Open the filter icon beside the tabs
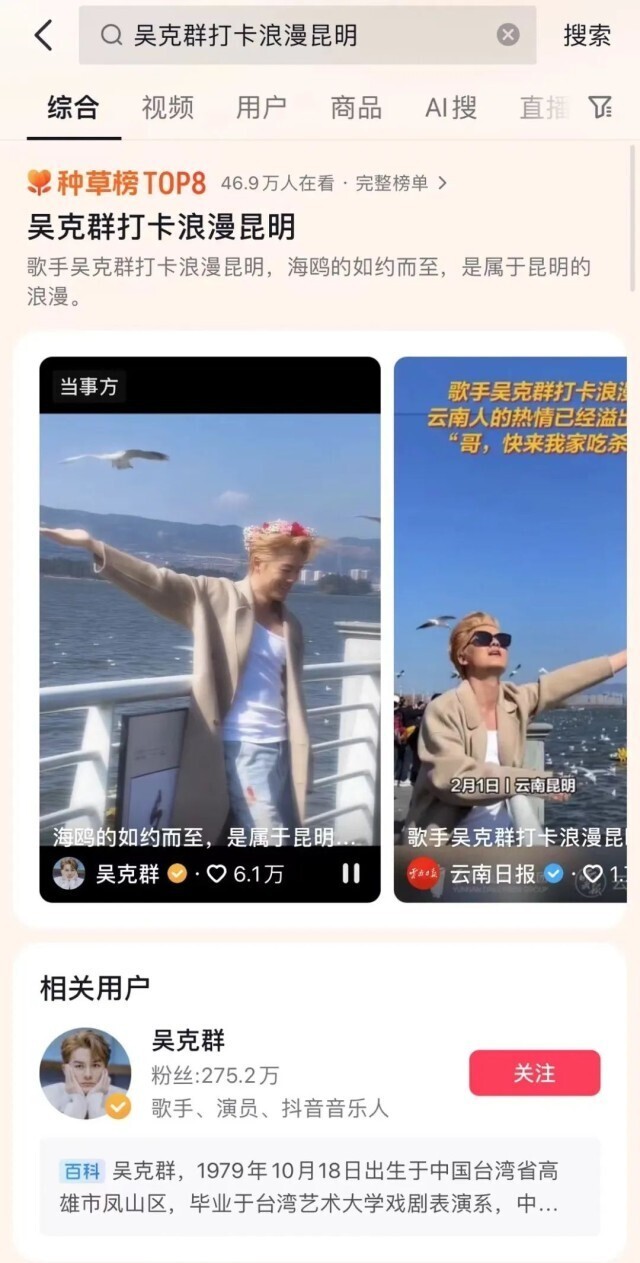 [x=600, y=107]
